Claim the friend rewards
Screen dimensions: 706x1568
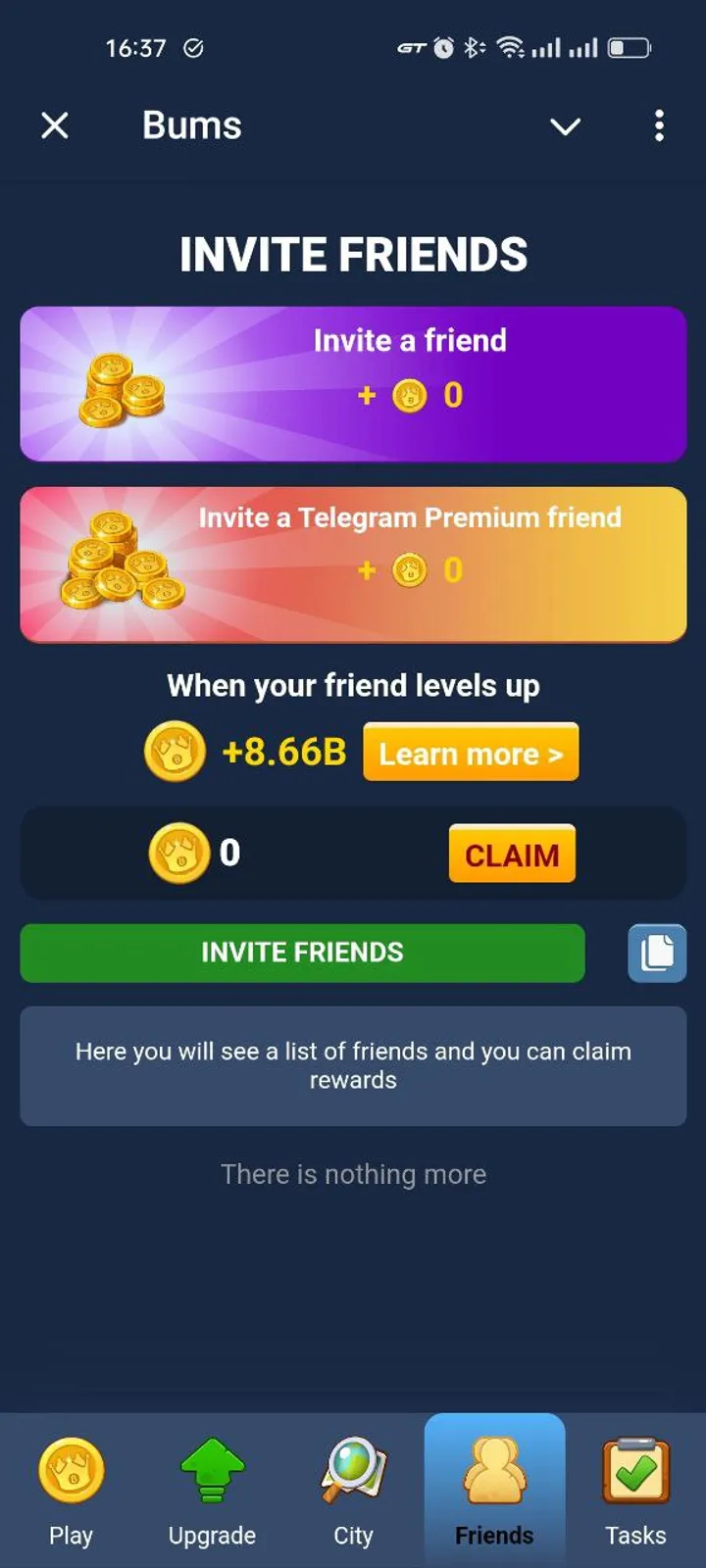pyautogui.click(x=512, y=855)
